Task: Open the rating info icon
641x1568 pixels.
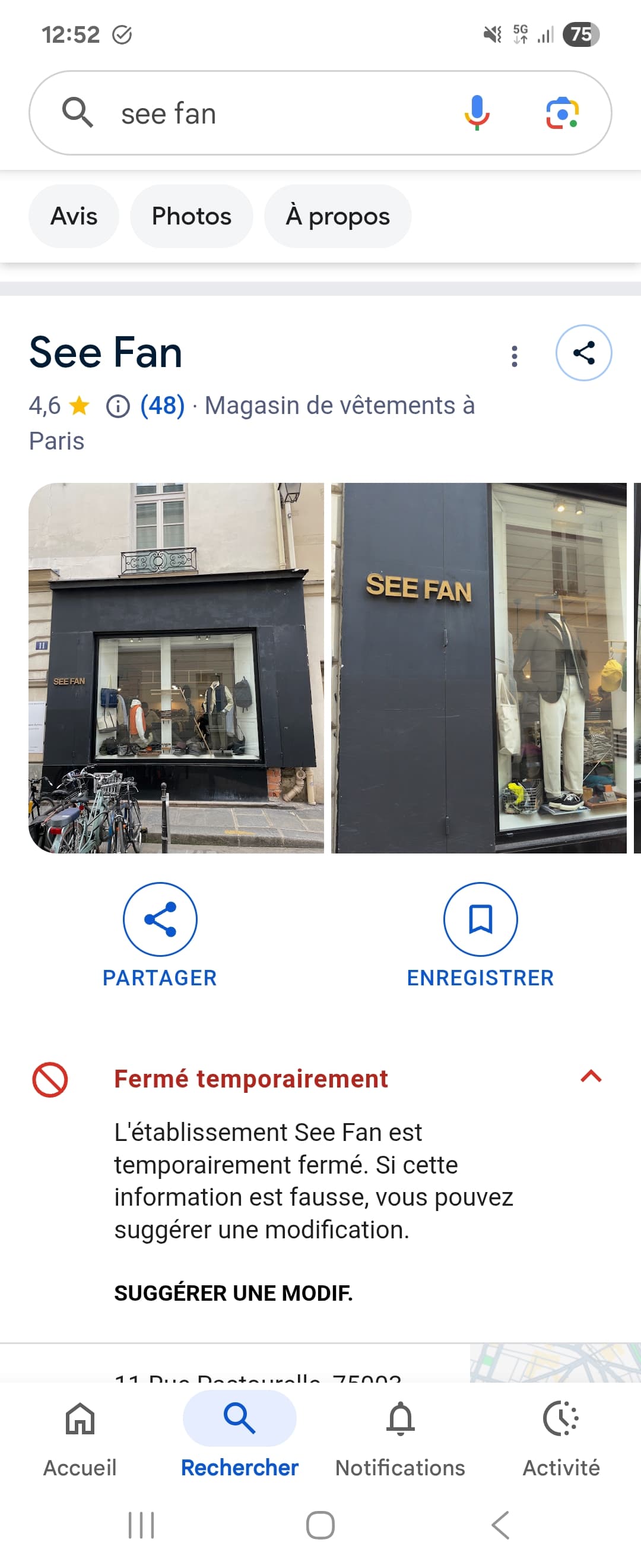Action: [x=118, y=406]
